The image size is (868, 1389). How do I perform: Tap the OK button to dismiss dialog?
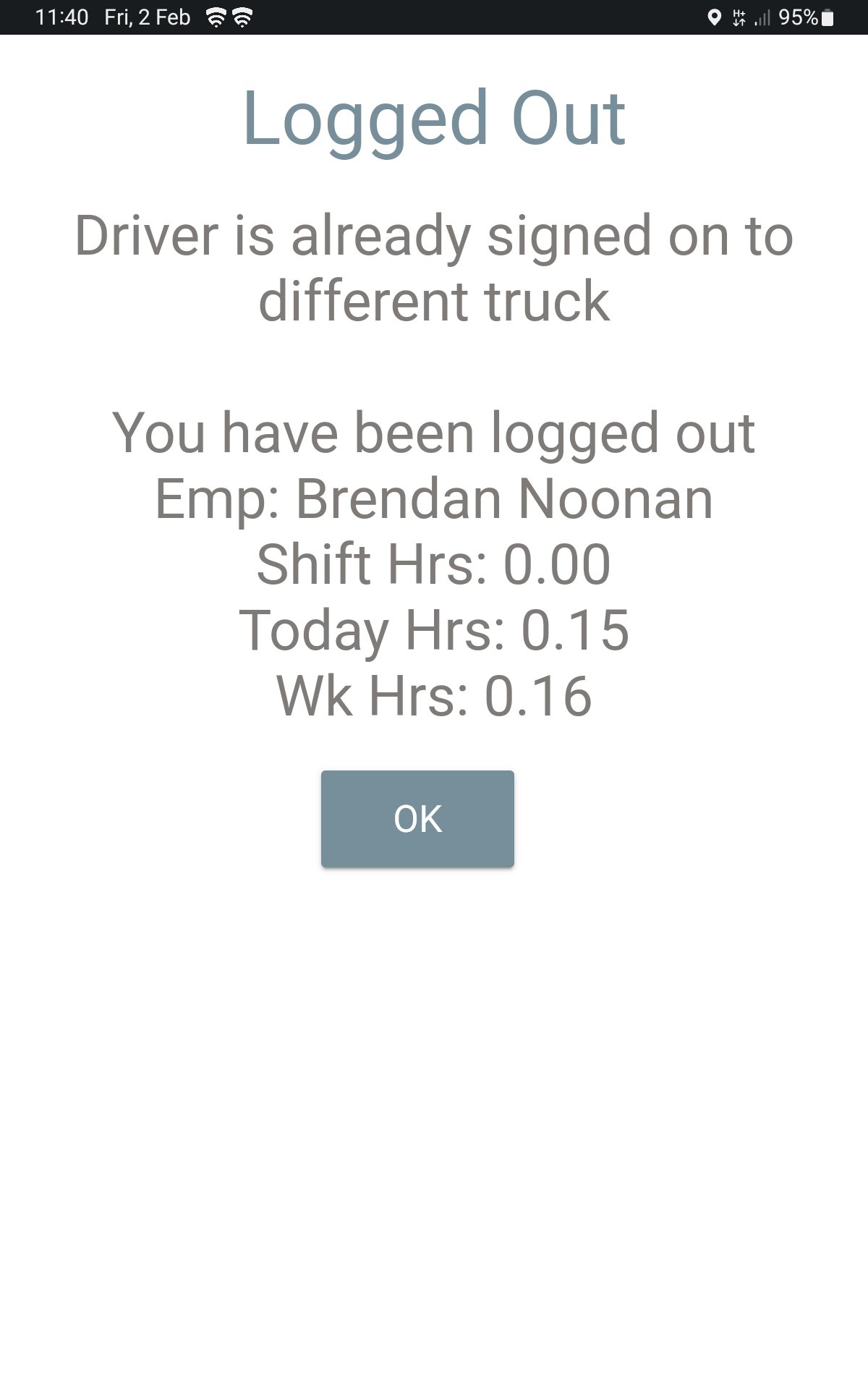[x=417, y=817]
